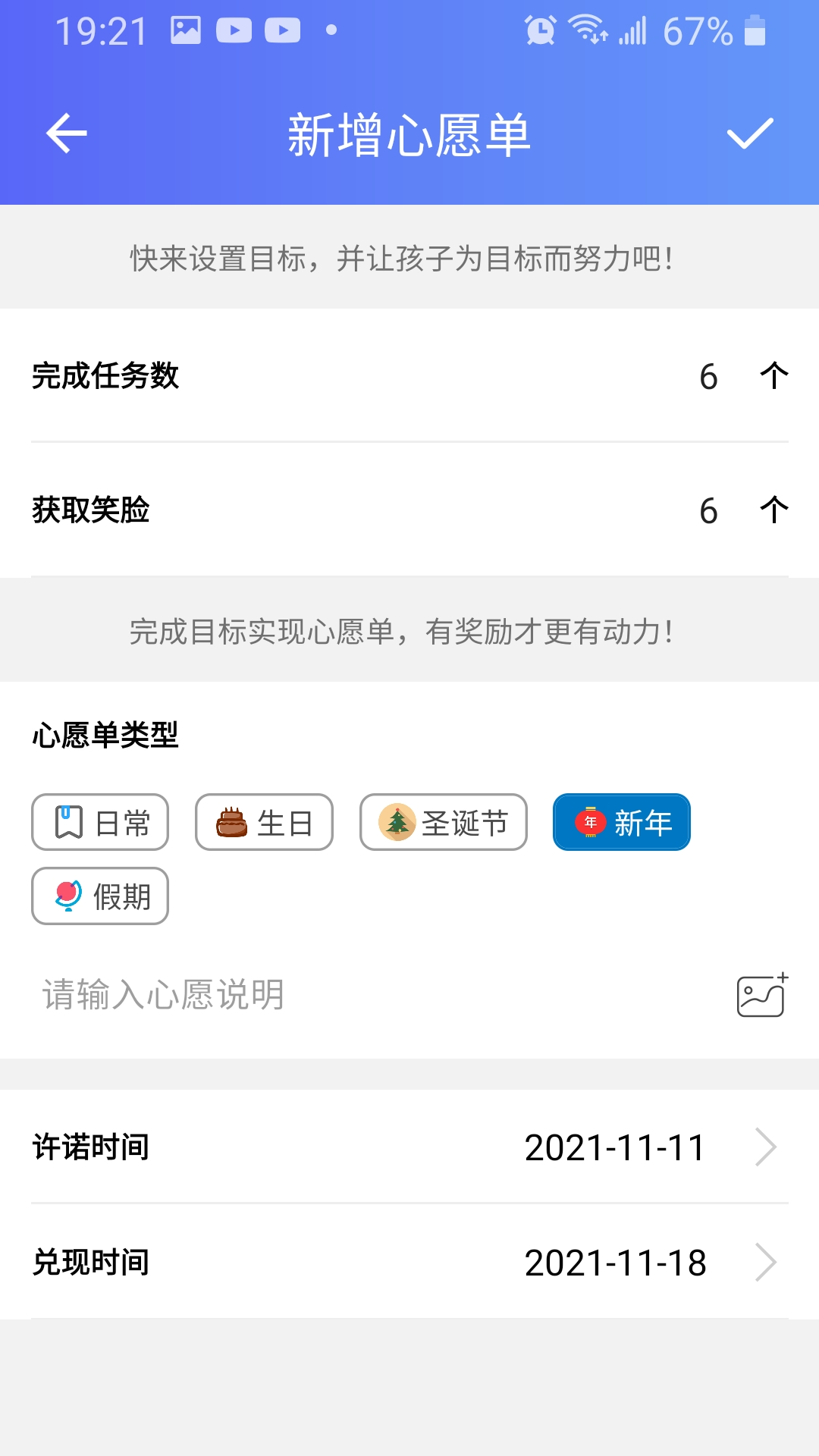Image resolution: width=819 pixels, height=1456 pixels.
Task: Deselect the highlighted 新年 wish type
Action: [x=620, y=821]
